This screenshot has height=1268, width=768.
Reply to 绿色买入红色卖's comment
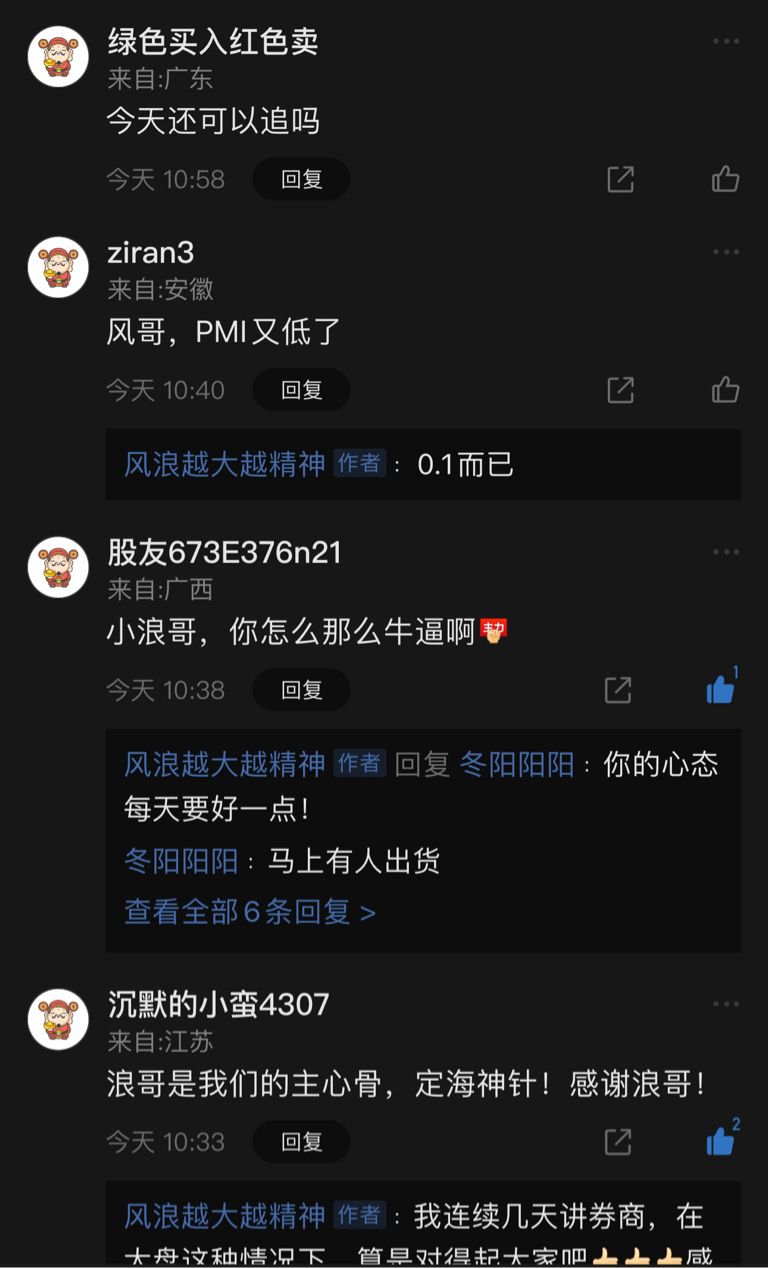tap(301, 180)
